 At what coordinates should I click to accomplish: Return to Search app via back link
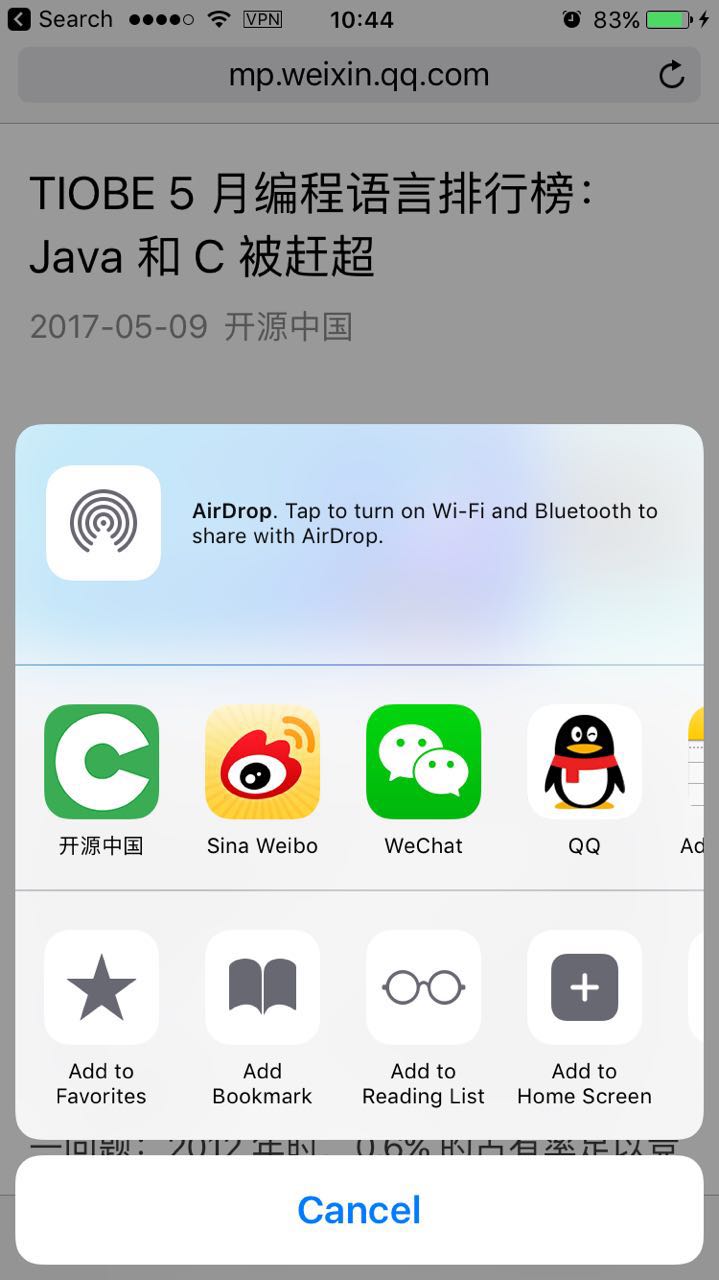click(60, 19)
